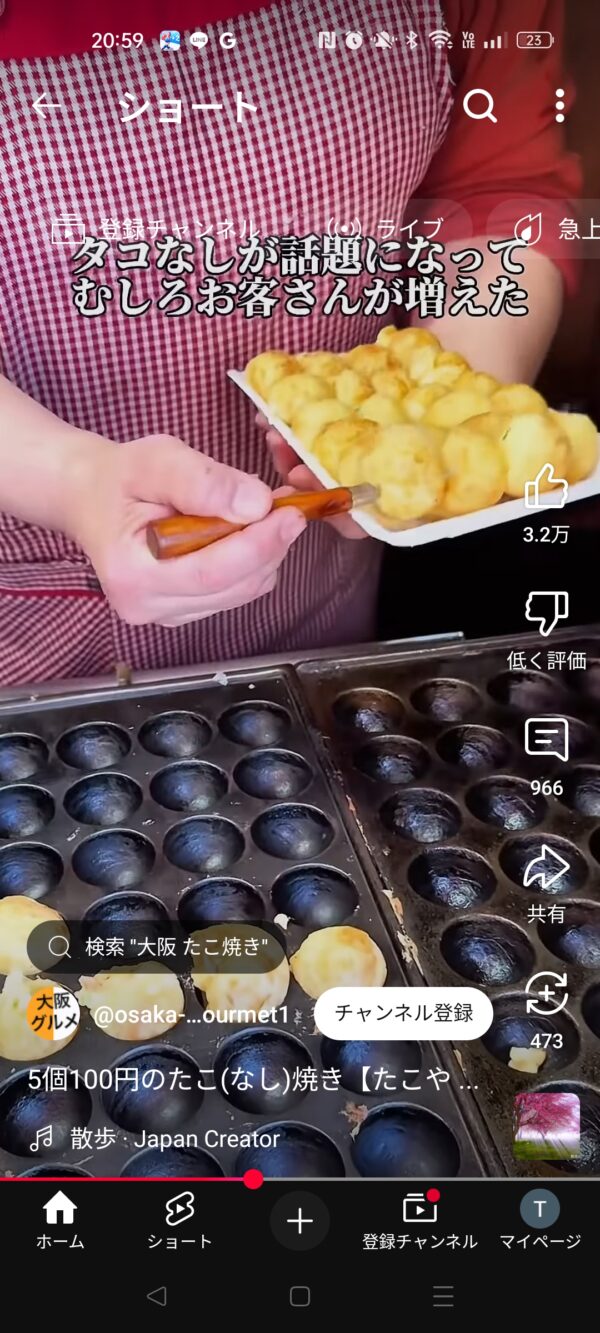The image size is (600, 1333).
Task: Go back from Shorts
Action: point(46,106)
